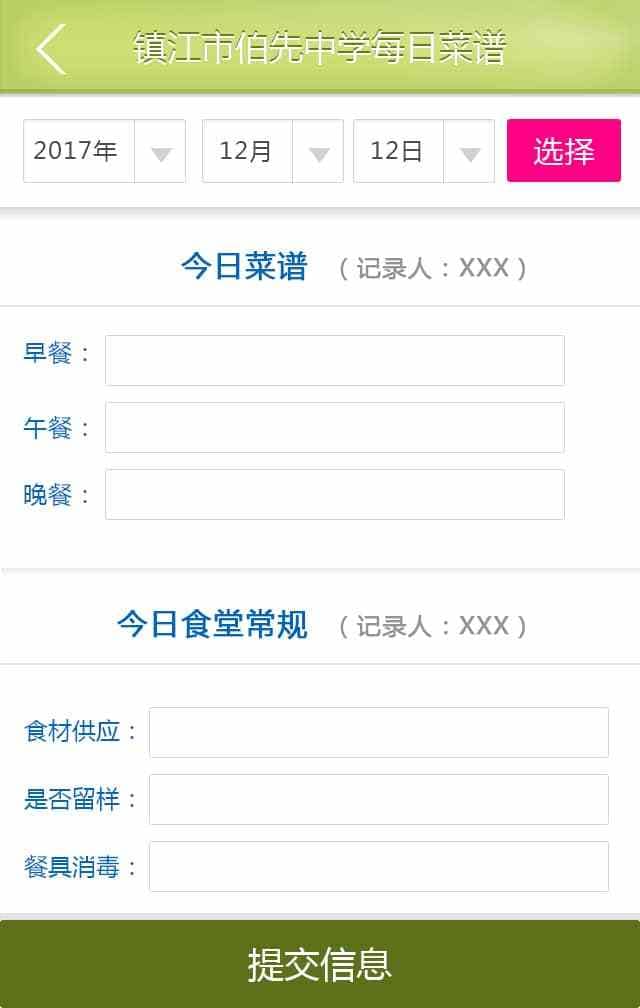
Task: Open the 12日 day dropdown
Action: [424, 151]
